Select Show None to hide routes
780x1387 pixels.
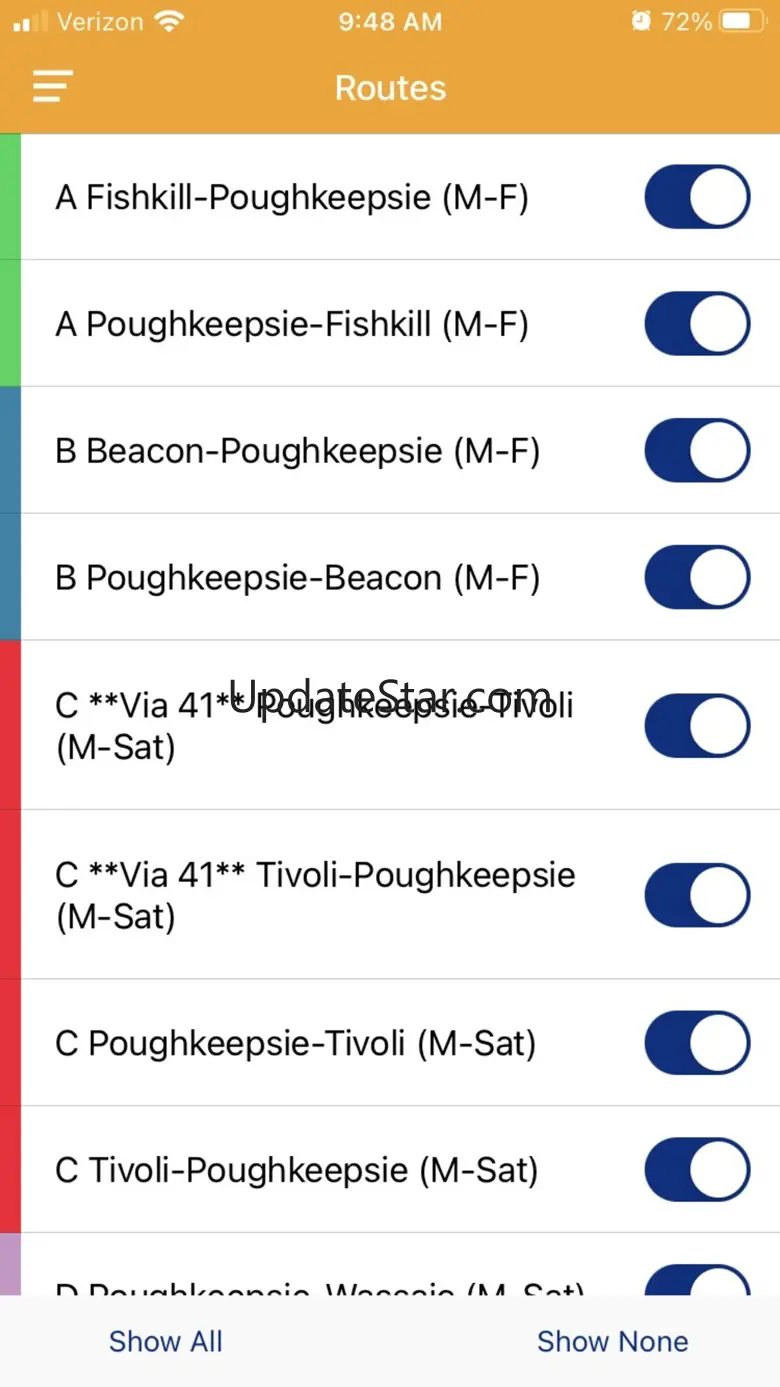[x=612, y=1341]
